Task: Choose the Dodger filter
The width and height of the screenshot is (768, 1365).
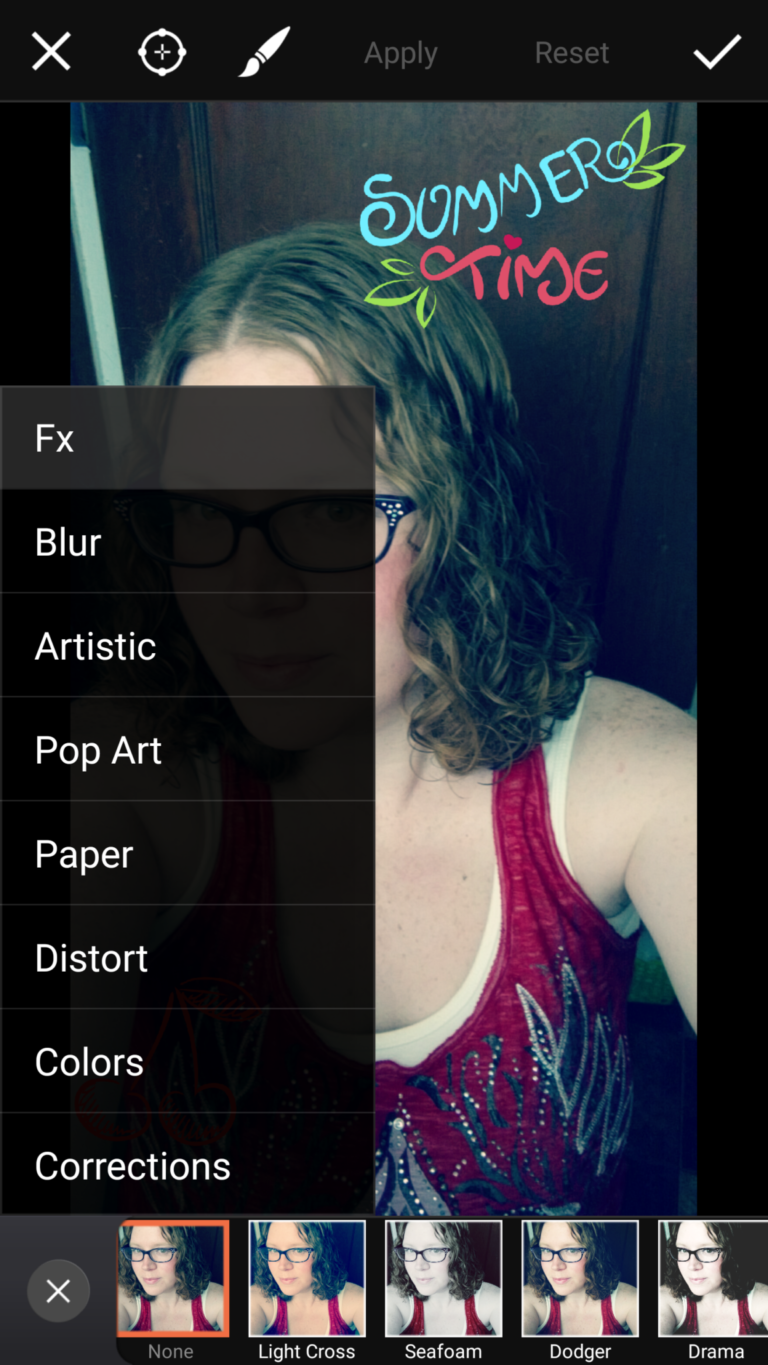Action: (x=580, y=1277)
